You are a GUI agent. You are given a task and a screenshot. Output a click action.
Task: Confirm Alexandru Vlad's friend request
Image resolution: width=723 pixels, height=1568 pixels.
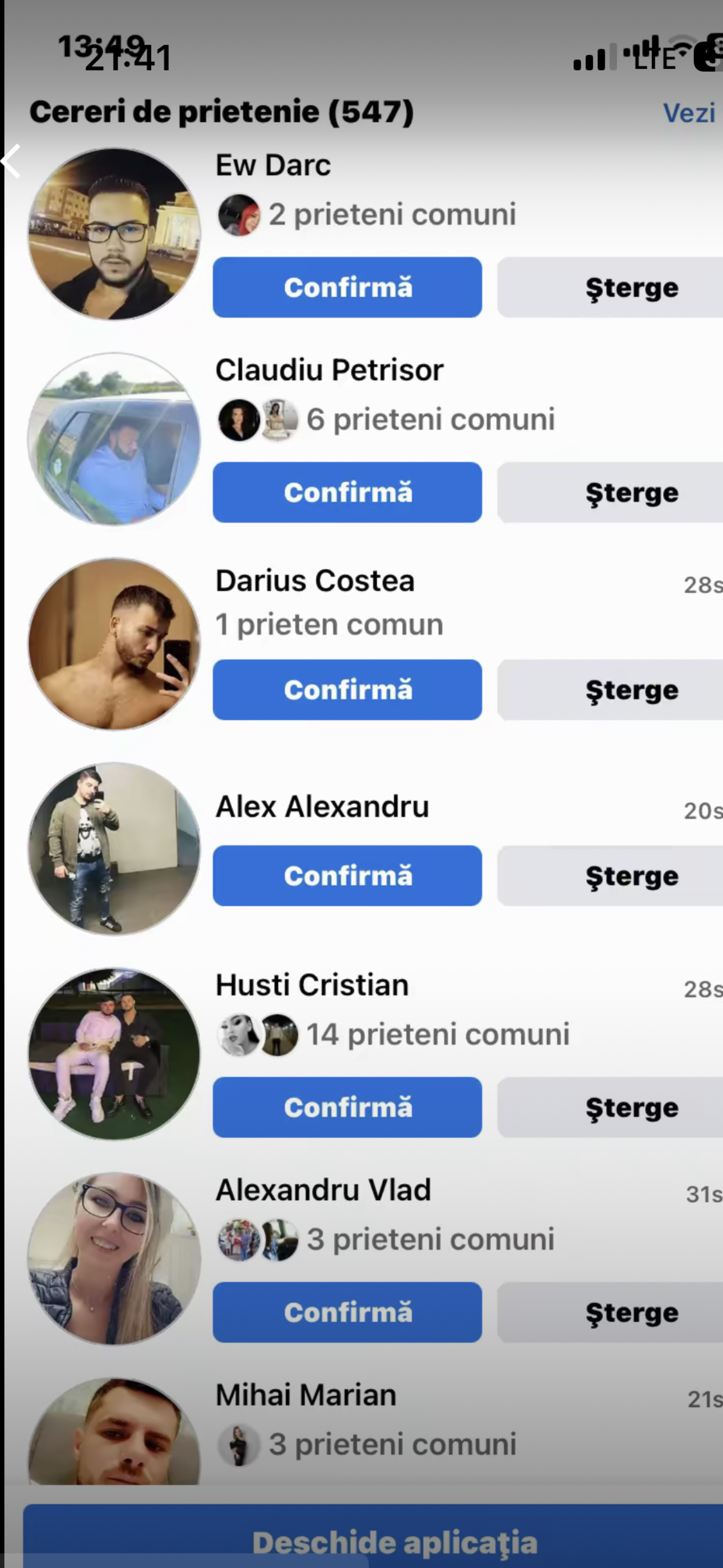(x=347, y=1312)
